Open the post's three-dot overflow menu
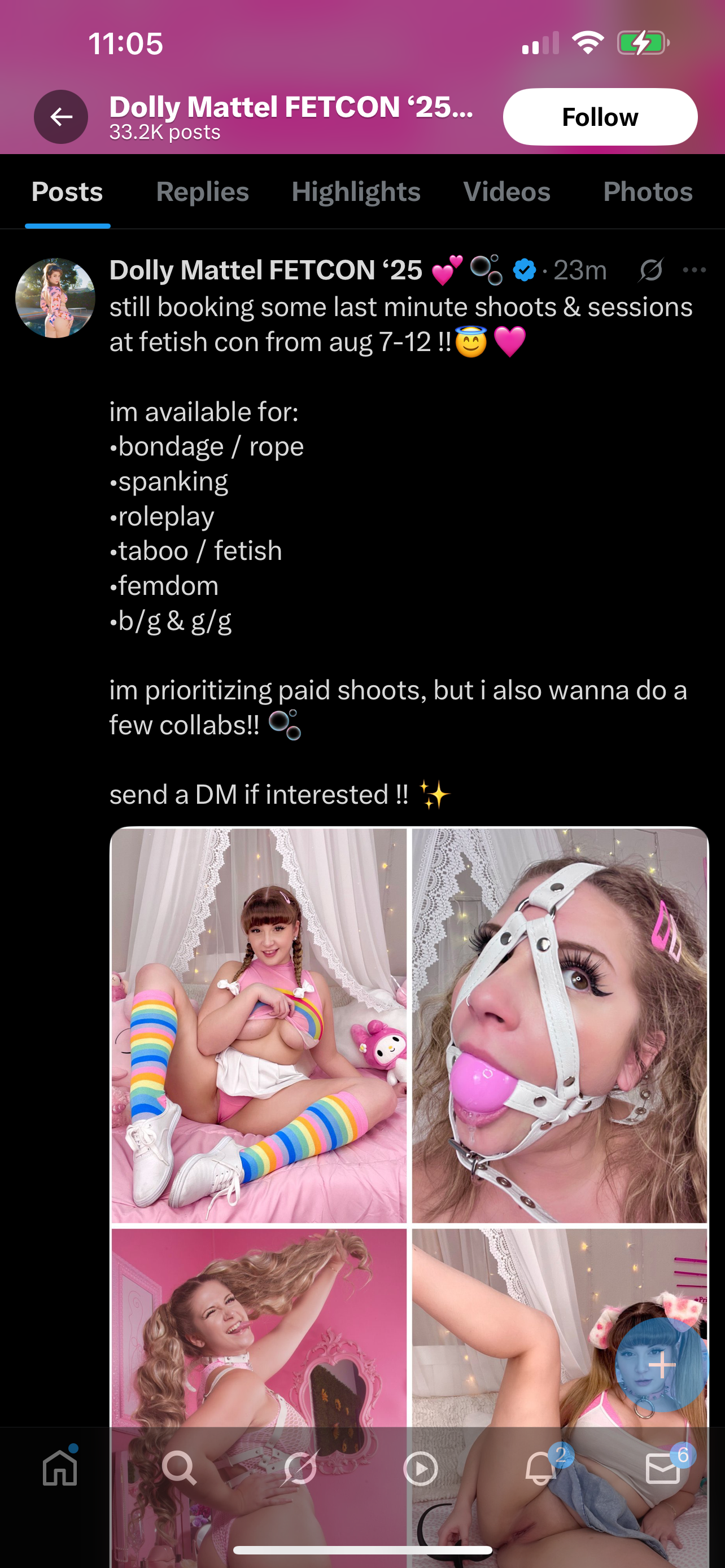The width and height of the screenshot is (725, 1568). pos(695,270)
